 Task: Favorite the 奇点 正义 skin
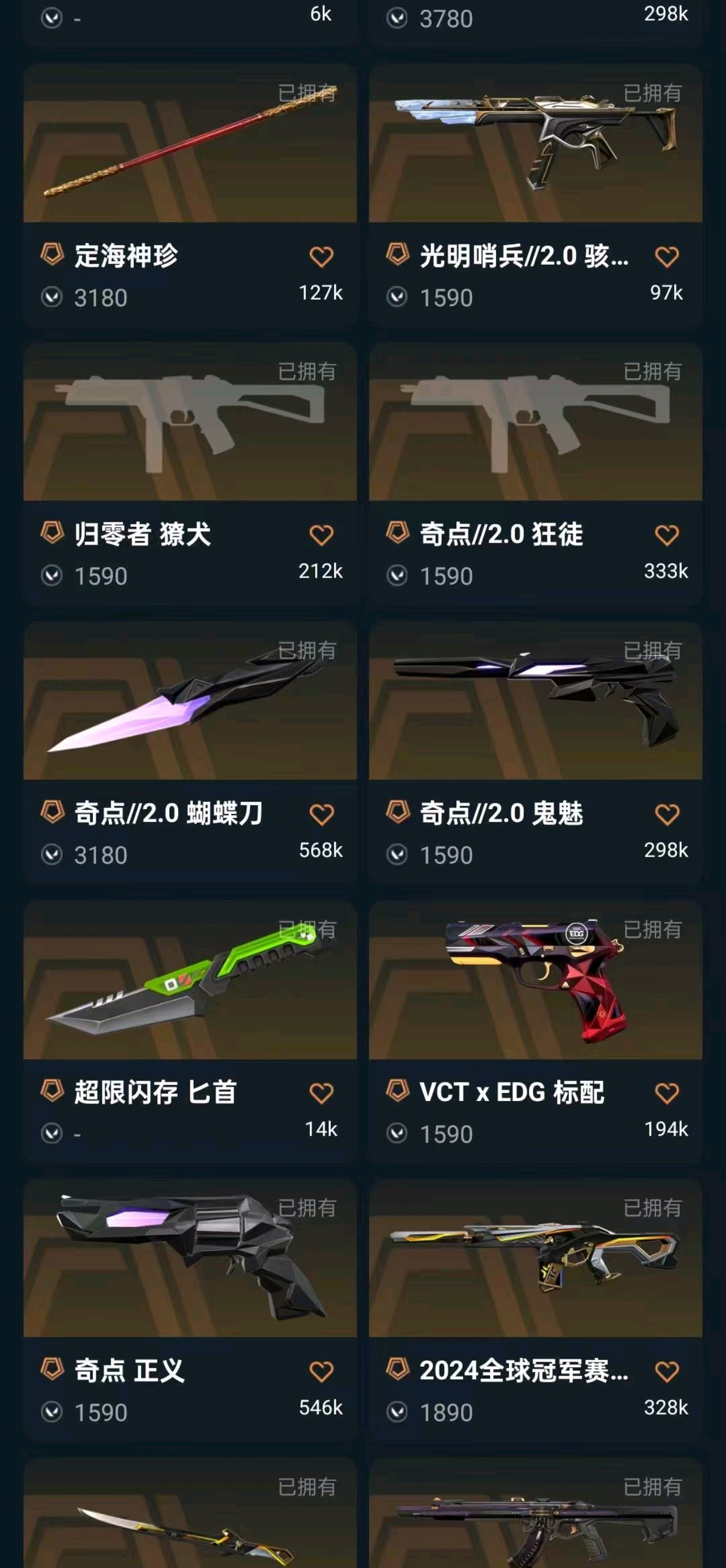pyautogui.click(x=322, y=1372)
